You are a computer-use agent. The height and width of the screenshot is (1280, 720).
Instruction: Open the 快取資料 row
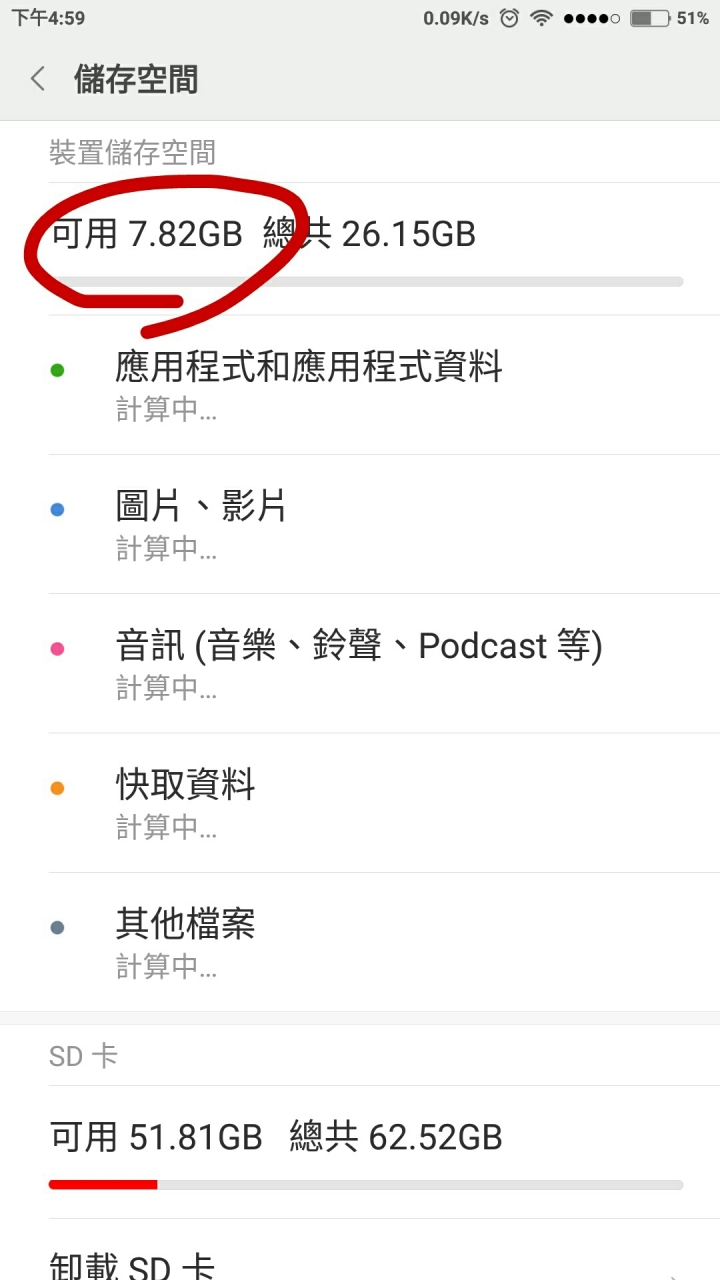coord(360,802)
